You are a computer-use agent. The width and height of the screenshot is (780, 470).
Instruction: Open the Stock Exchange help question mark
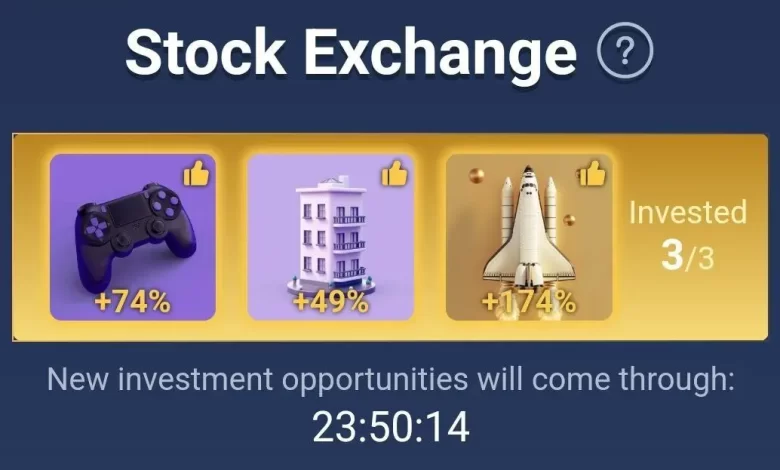[624, 51]
